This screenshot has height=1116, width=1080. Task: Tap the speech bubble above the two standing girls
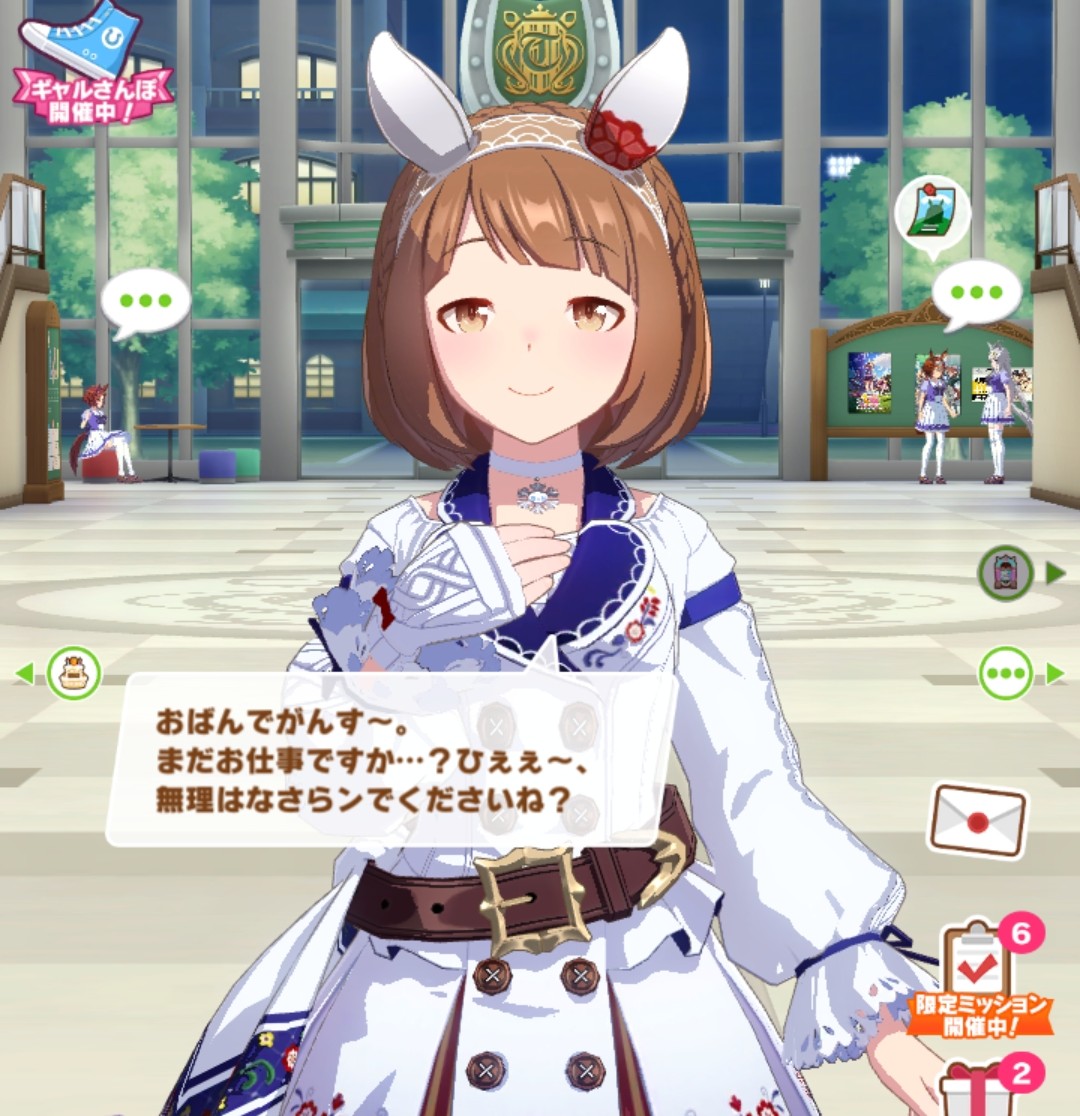(x=975, y=294)
